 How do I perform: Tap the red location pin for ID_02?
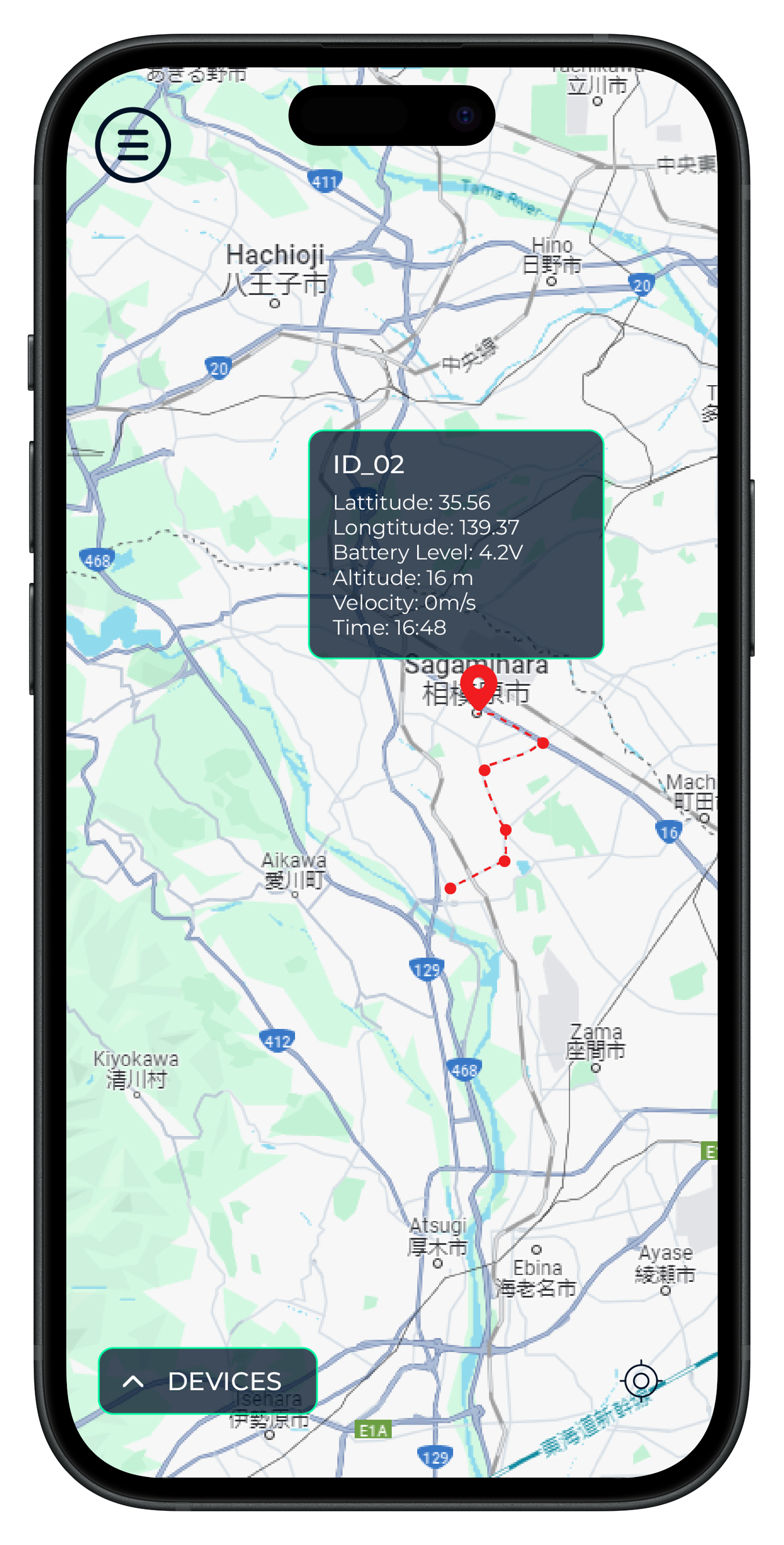click(478, 687)
